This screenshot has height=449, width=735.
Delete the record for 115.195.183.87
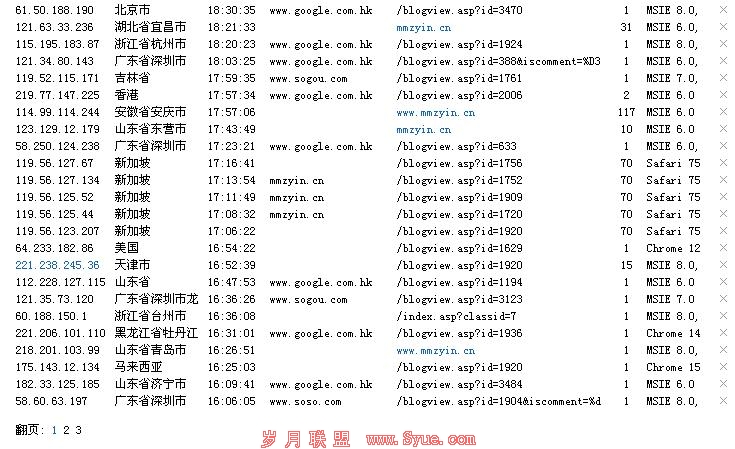click(723, 44)
